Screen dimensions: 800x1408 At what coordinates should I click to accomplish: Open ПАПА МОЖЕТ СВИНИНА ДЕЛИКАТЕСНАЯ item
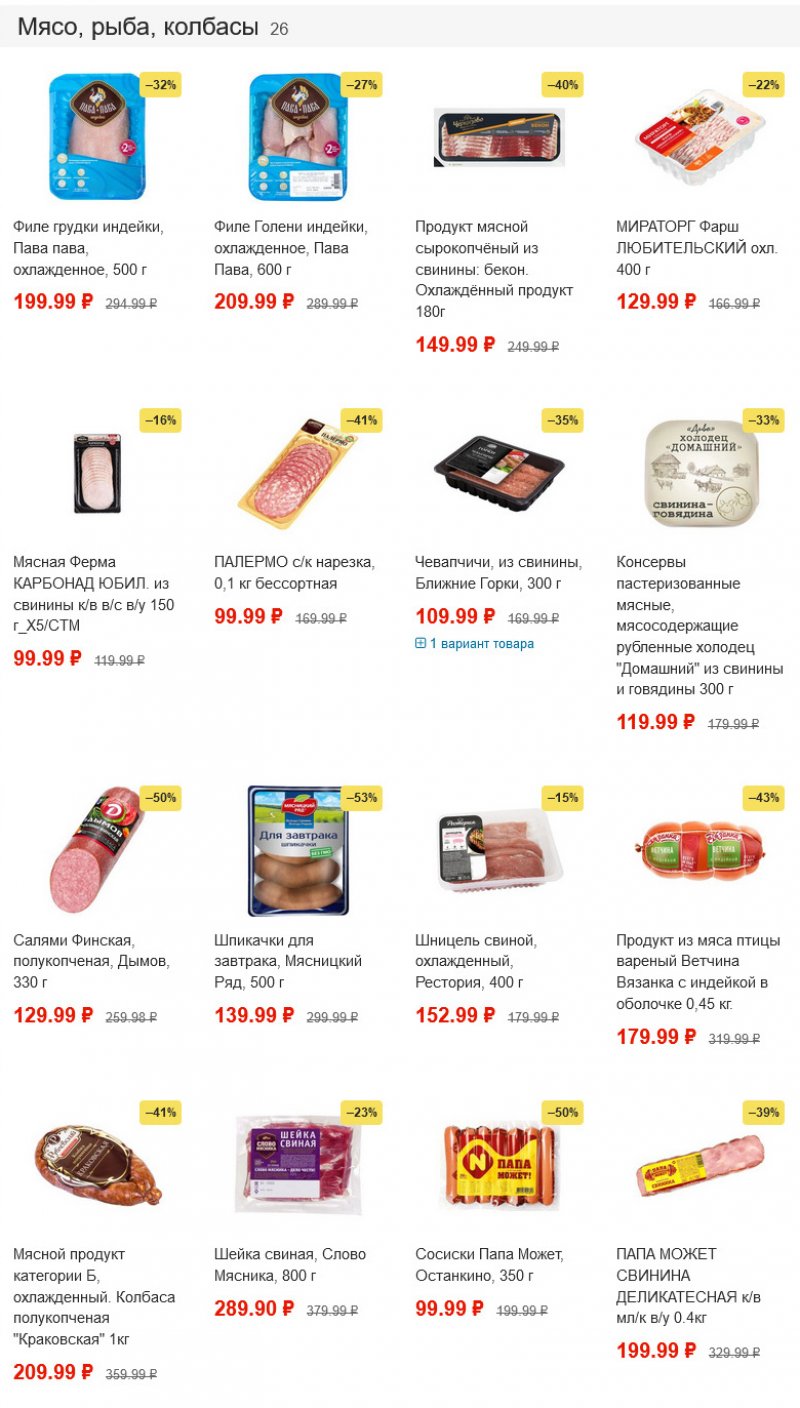(688, 1285)
